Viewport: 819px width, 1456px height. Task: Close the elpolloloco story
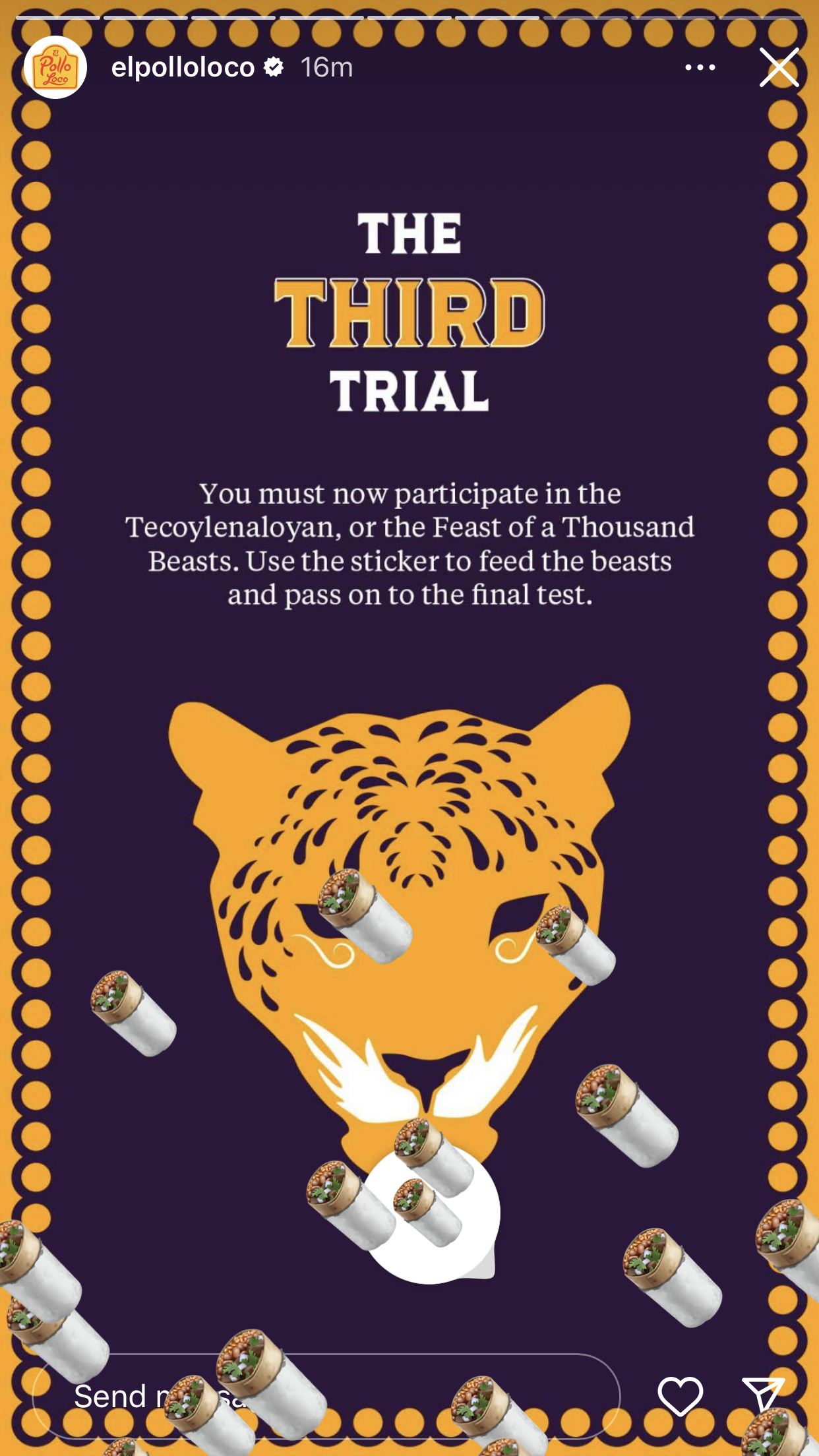[779, 67]
